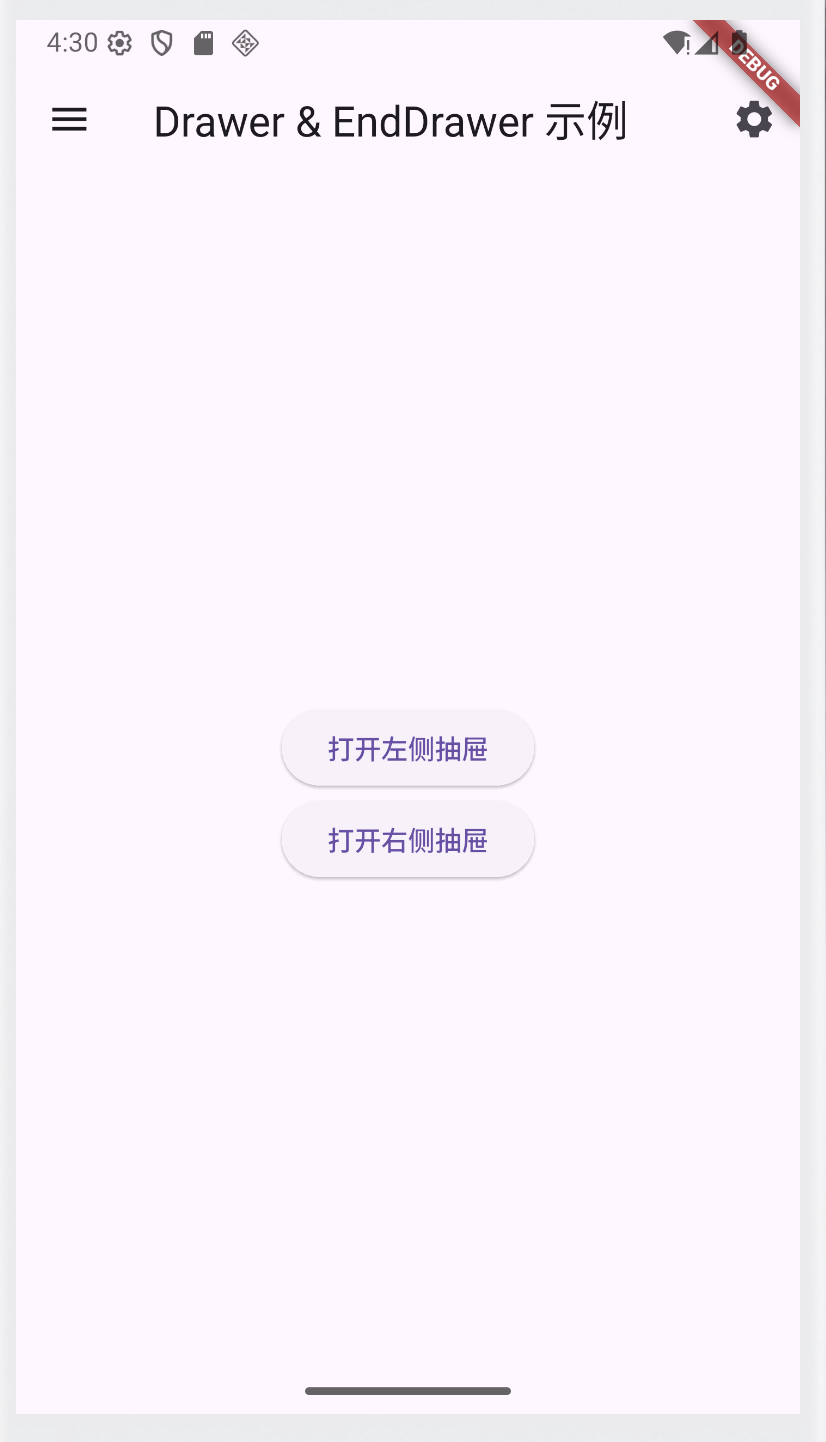Open the hamburger drawer menu
This screenshot has height=1442, width=826.
(x=69, y=121)
